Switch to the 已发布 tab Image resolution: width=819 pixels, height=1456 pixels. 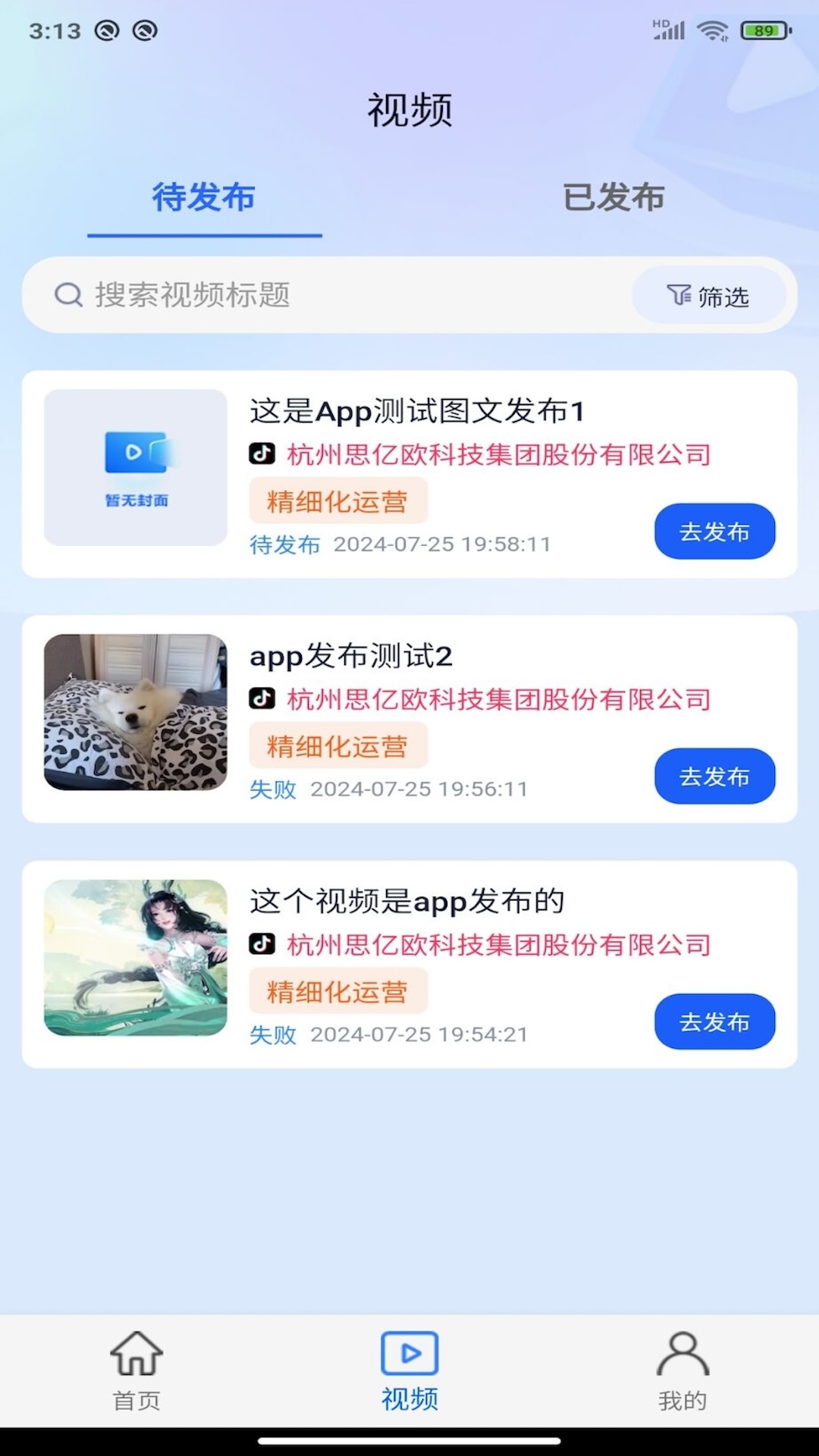pos(613,199)
